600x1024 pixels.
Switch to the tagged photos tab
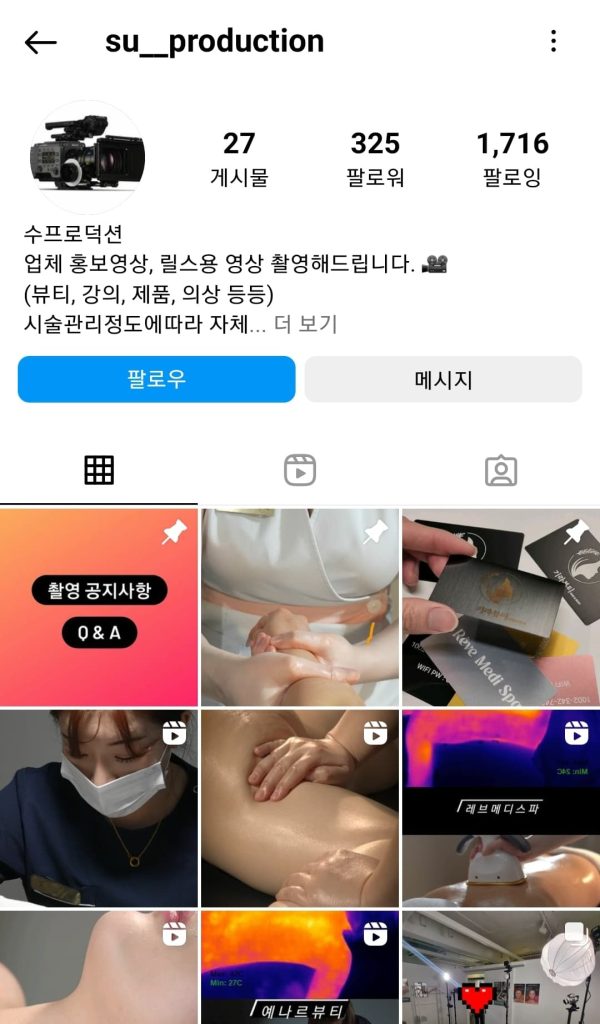coord(500,470)
